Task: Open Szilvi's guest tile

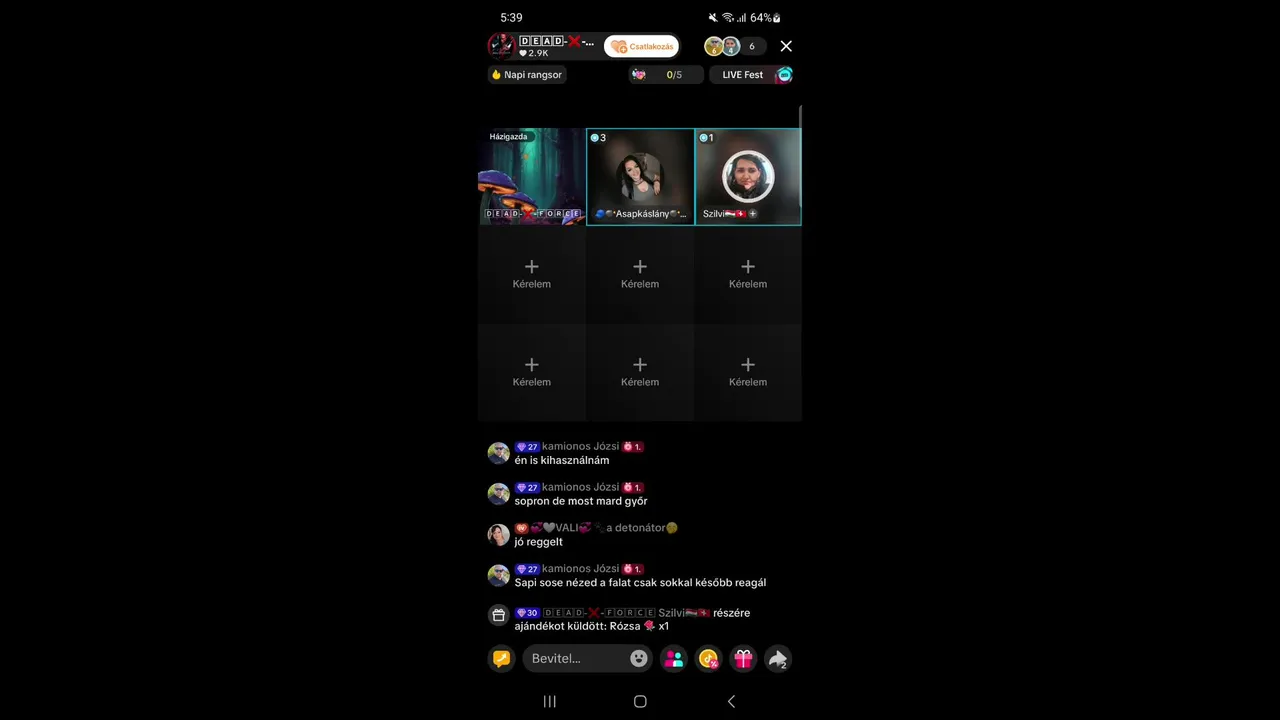Action: point(748,176)
